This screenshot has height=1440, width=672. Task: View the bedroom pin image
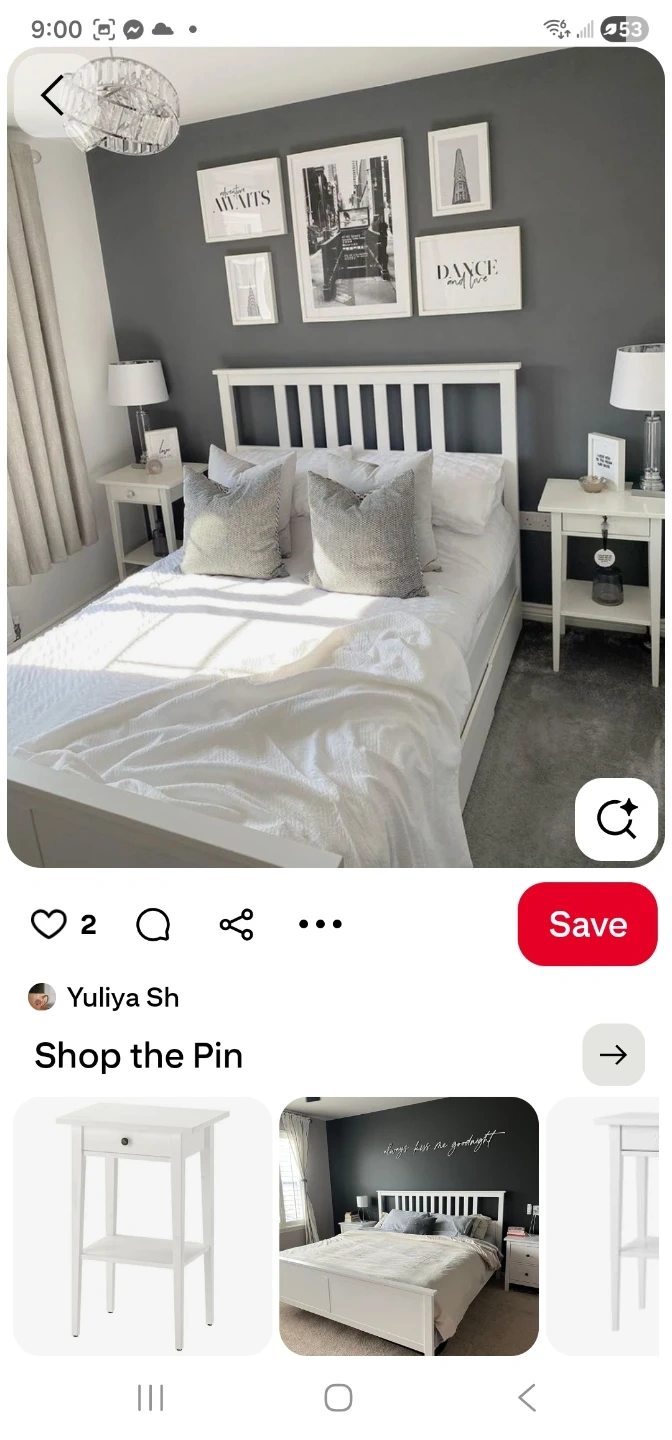pos(336,460)
